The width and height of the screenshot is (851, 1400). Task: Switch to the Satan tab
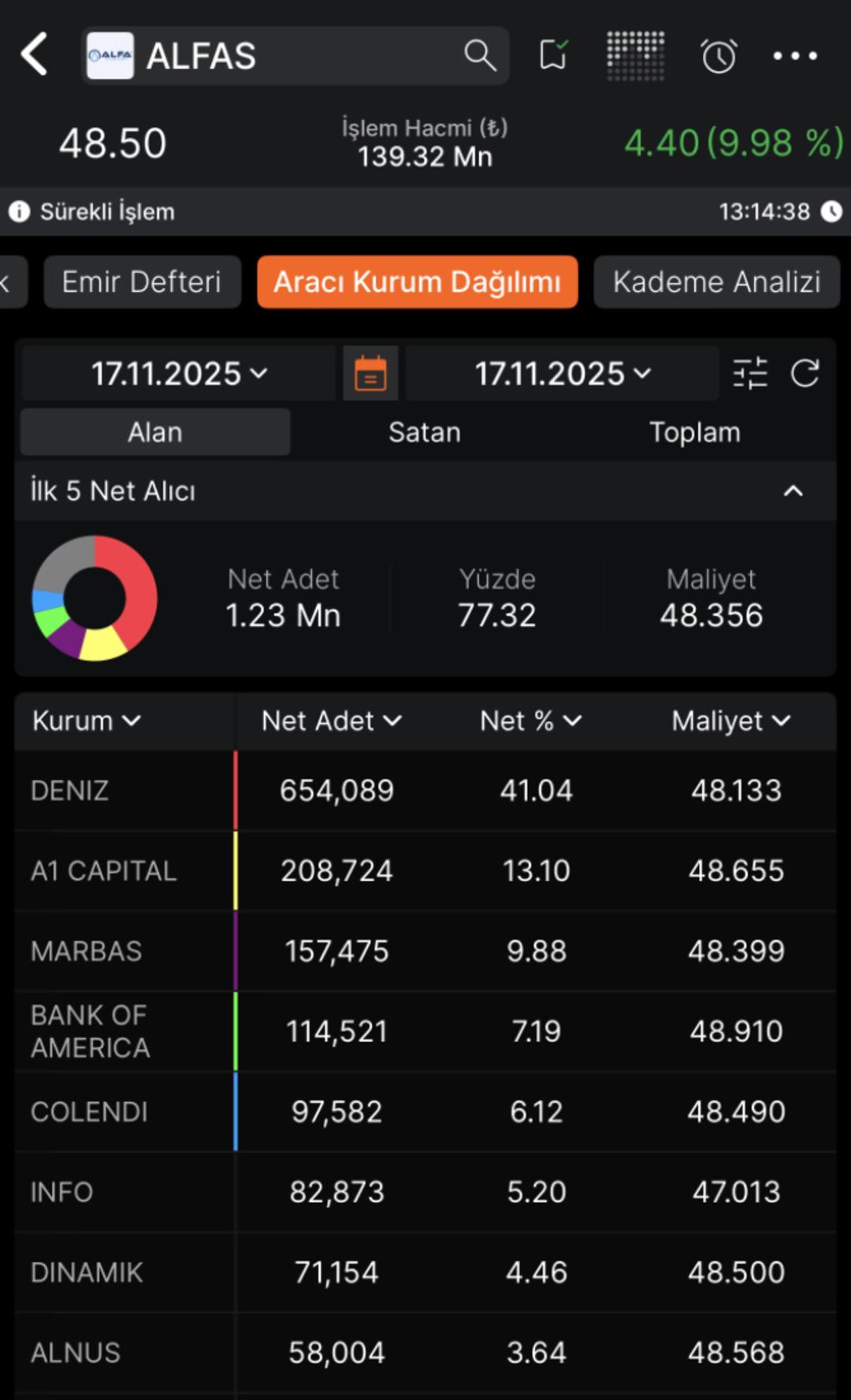tap(424, 431)
